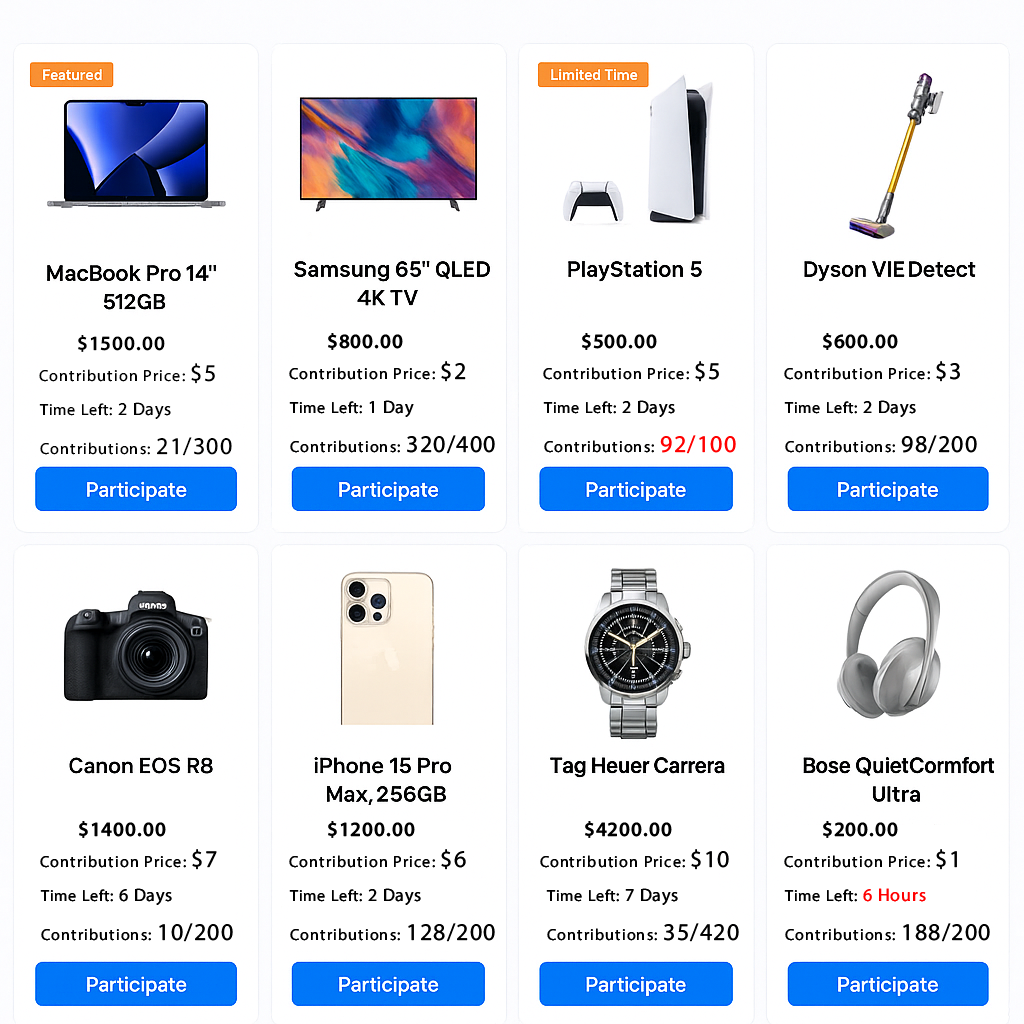Viewport: 1024px width, 1024px height.
Task: View the Bose QuietComfort Ultra headphones image
Action: [889, 645]
